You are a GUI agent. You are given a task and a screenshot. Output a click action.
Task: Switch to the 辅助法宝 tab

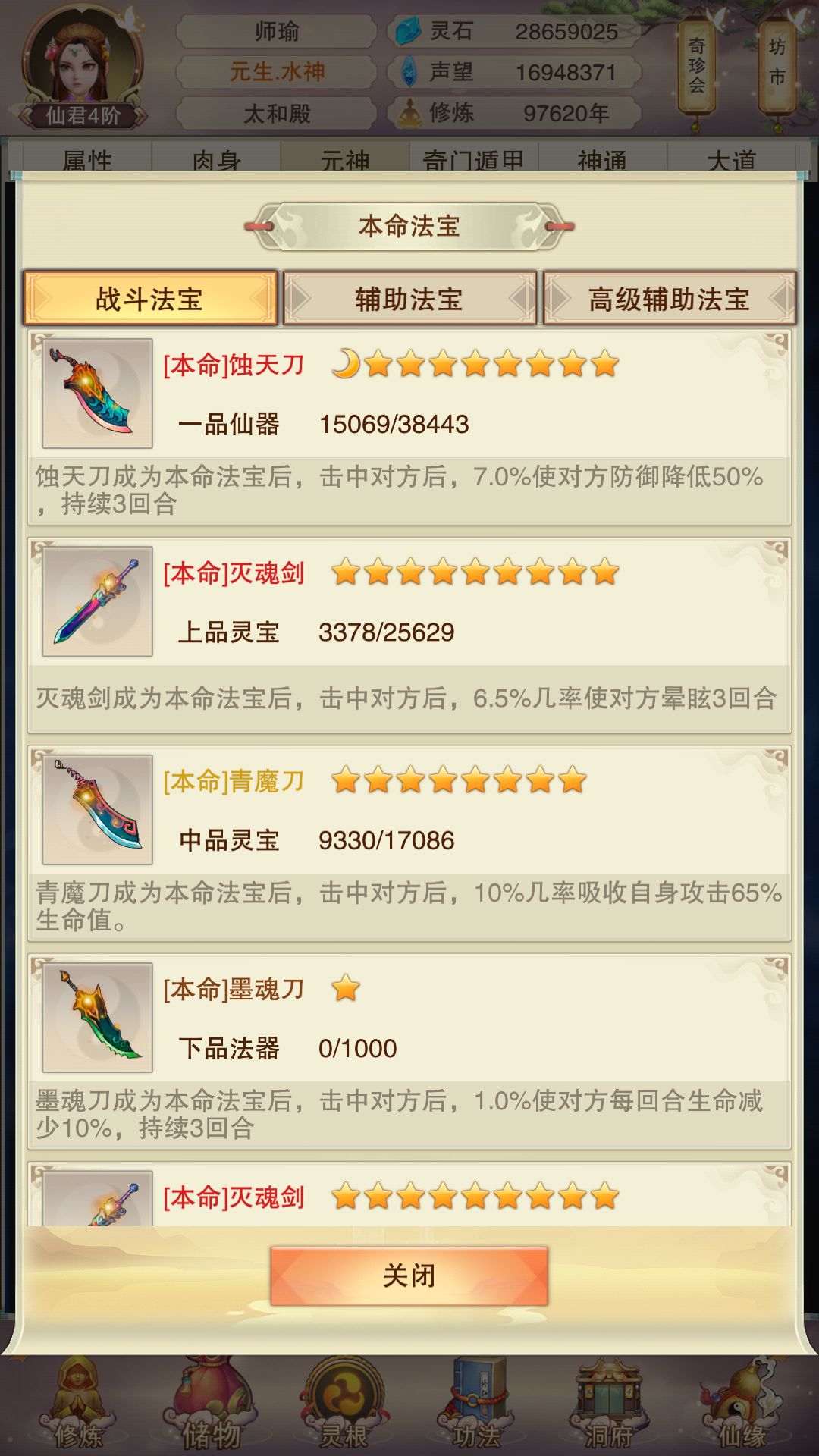(x=410, y=298)
